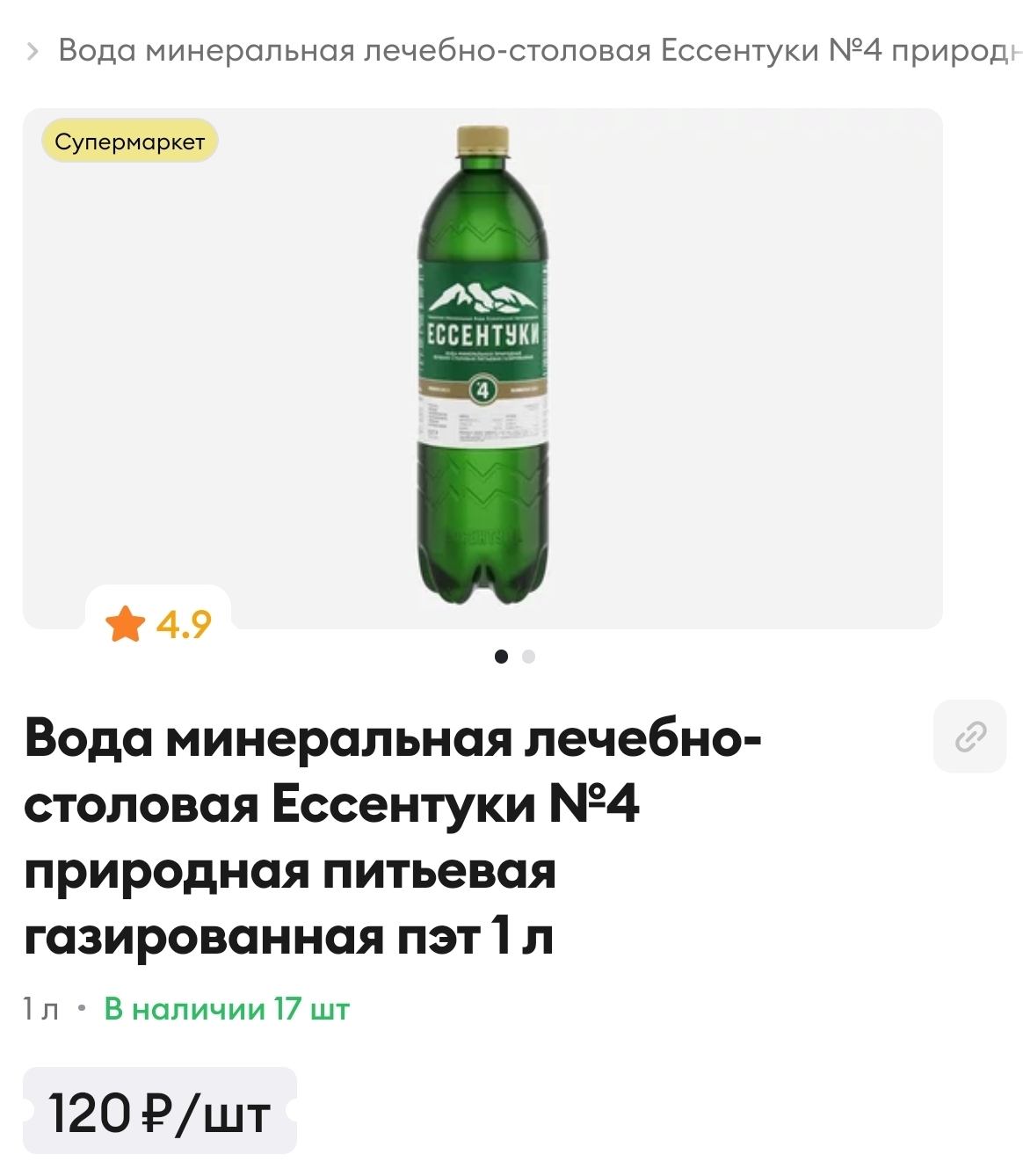Copy the product link icon
This screenshot has width=1023, height=1176.
pos(969,737)
